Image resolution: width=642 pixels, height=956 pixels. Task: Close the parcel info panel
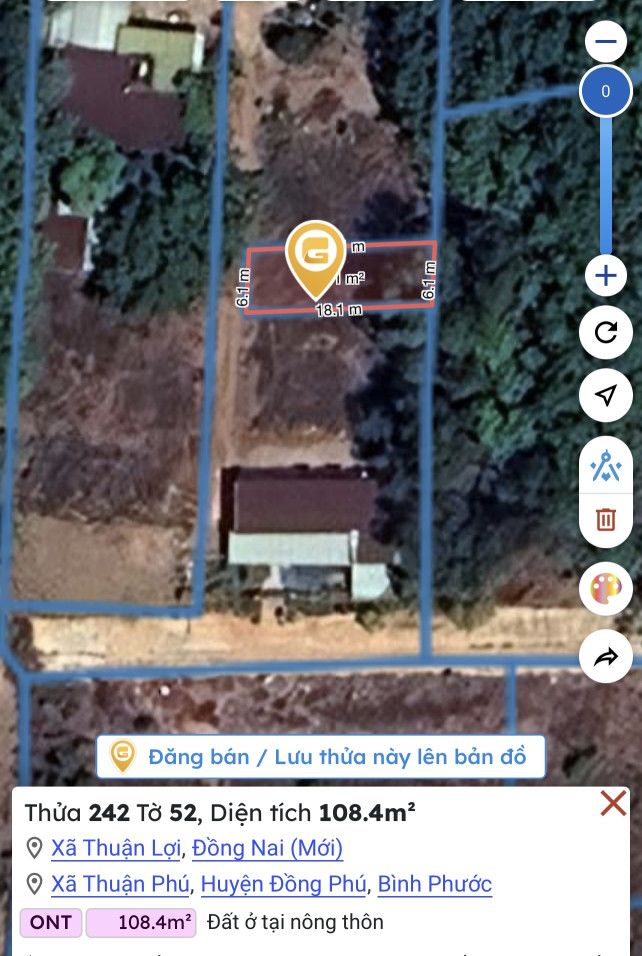pos(612,803)
